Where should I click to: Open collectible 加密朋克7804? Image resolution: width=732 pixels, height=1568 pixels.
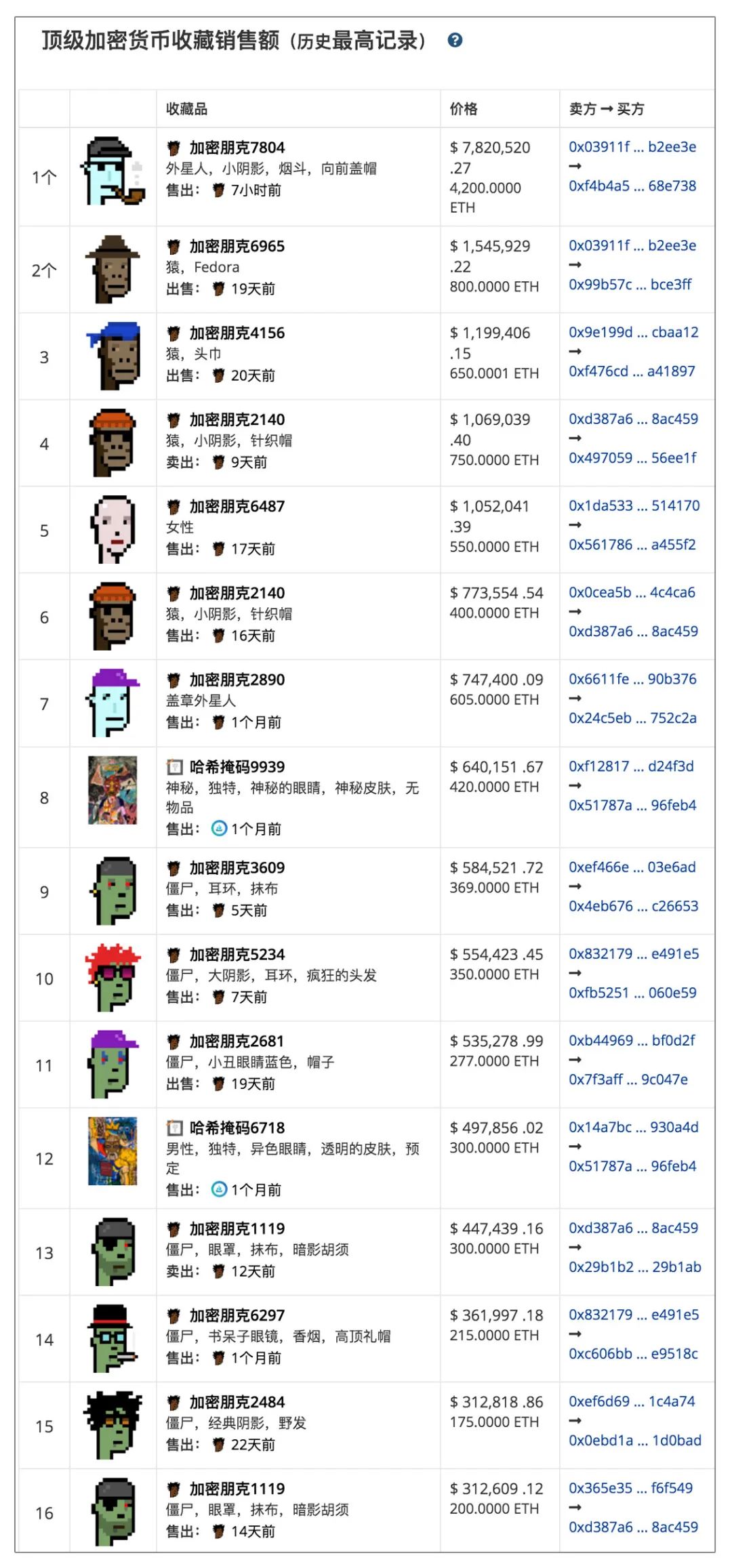click(237, 148)
